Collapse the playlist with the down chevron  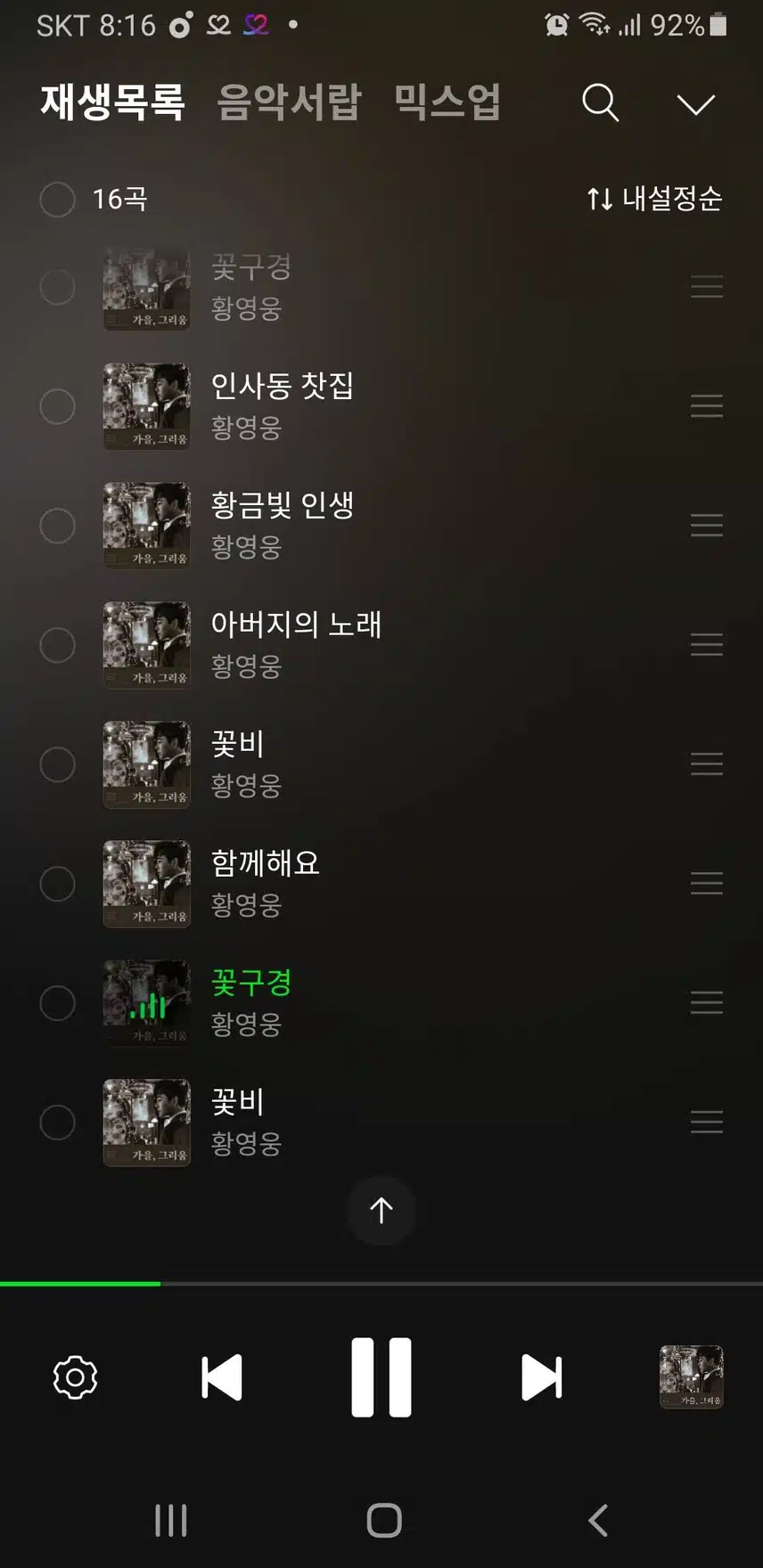coord(695,104)
